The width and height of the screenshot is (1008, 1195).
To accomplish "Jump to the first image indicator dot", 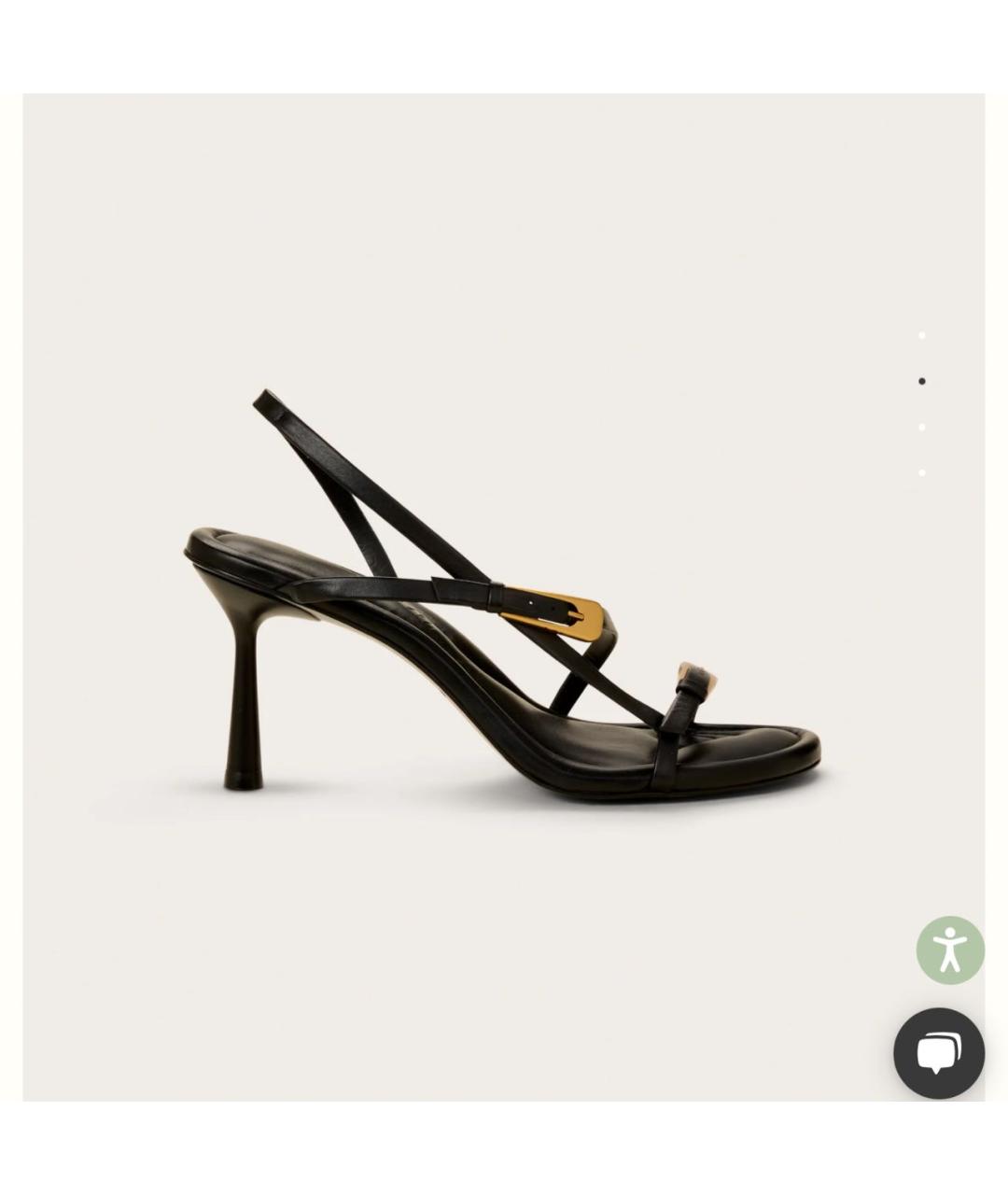I will (x=922, y=335).
